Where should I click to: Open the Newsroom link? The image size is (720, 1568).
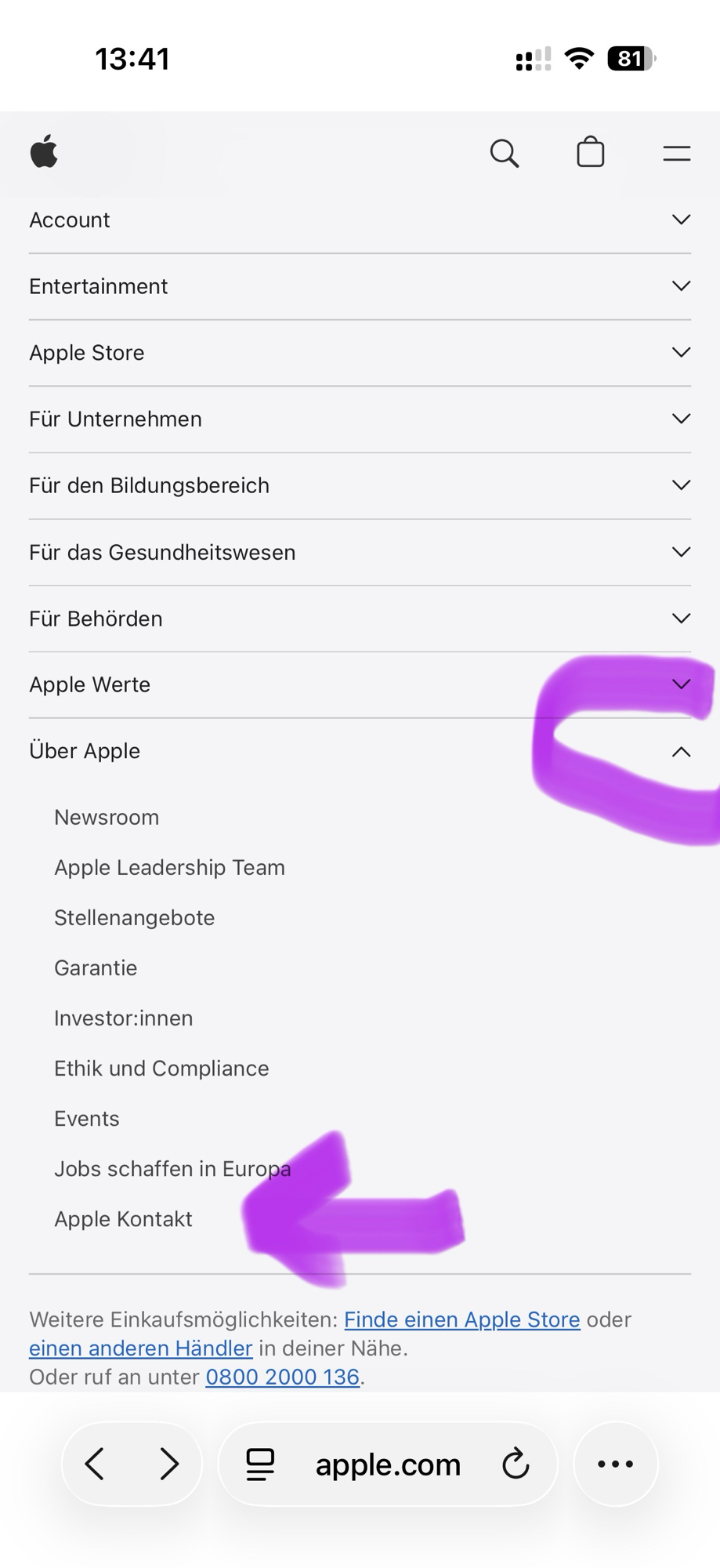click(107, 818)
